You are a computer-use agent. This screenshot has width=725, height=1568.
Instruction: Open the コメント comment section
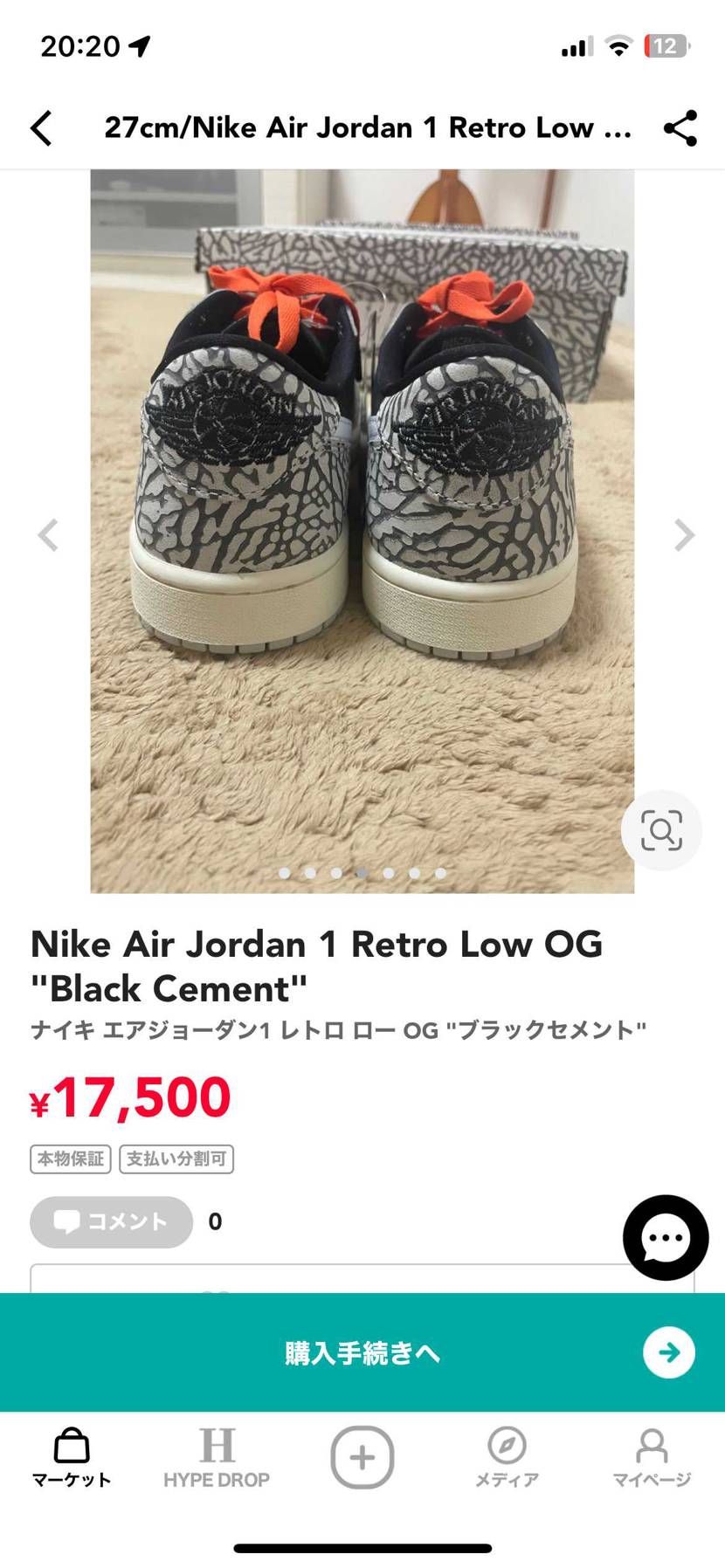point(110,1222)
